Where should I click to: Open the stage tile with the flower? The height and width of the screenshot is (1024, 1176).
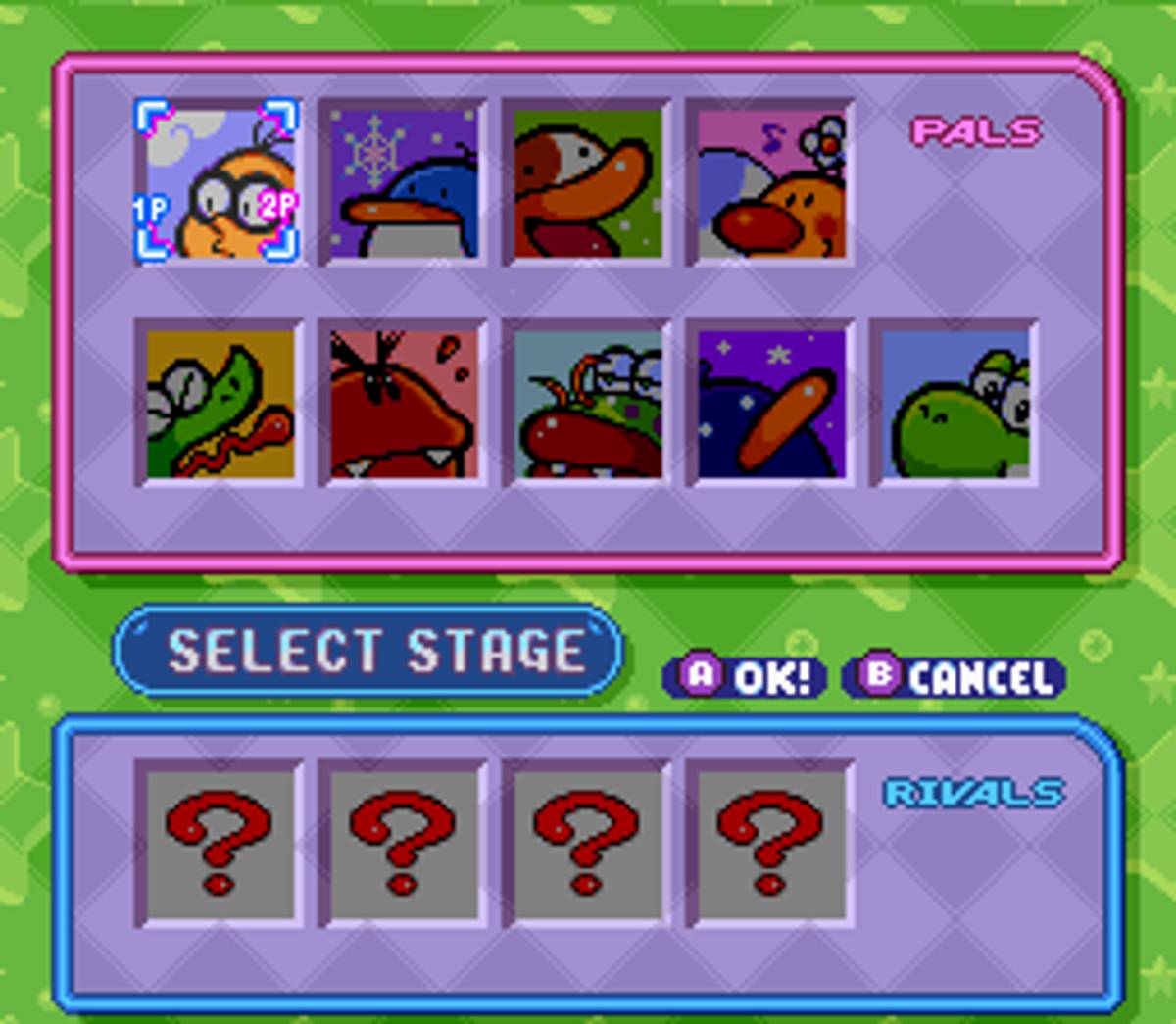[770, 182]
